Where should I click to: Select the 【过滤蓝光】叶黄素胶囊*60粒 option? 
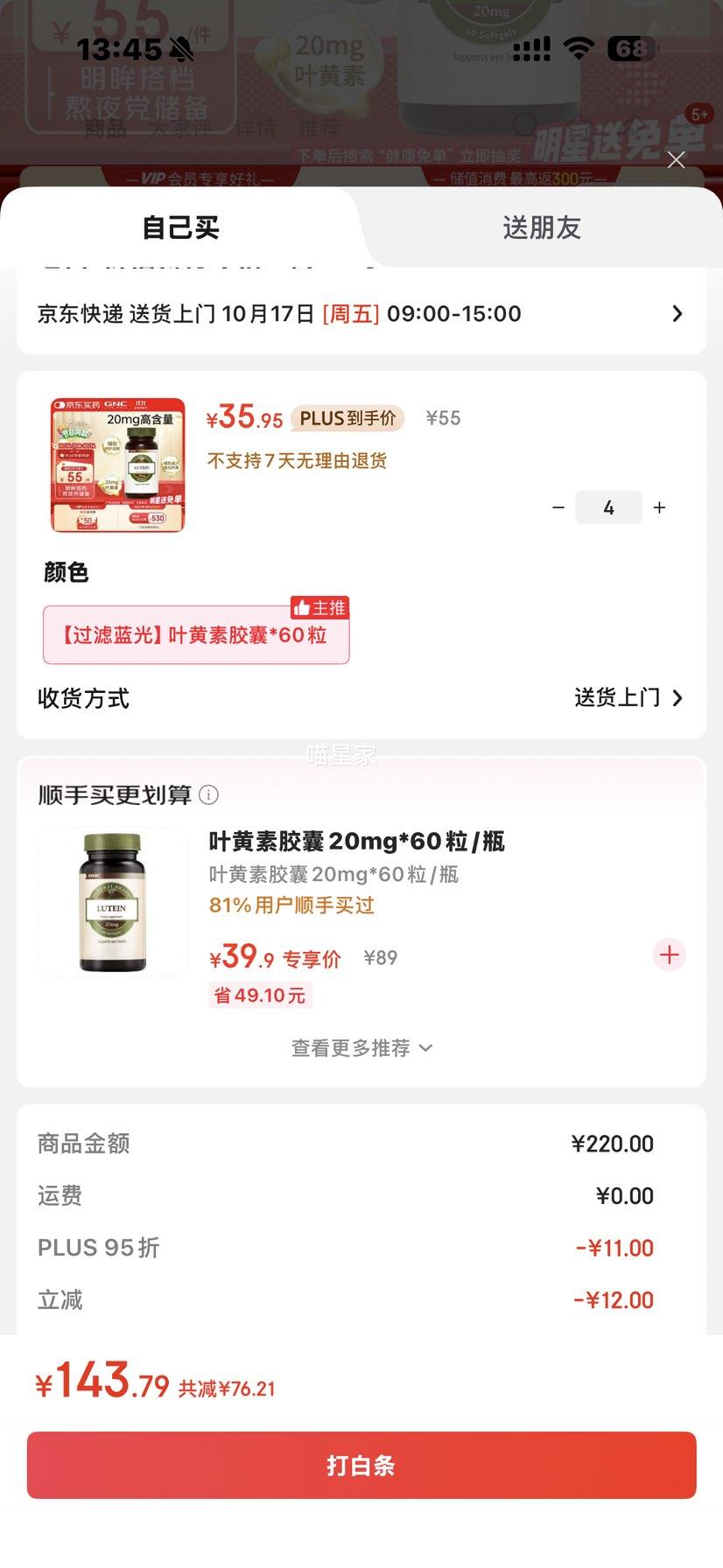click(196, 634)
